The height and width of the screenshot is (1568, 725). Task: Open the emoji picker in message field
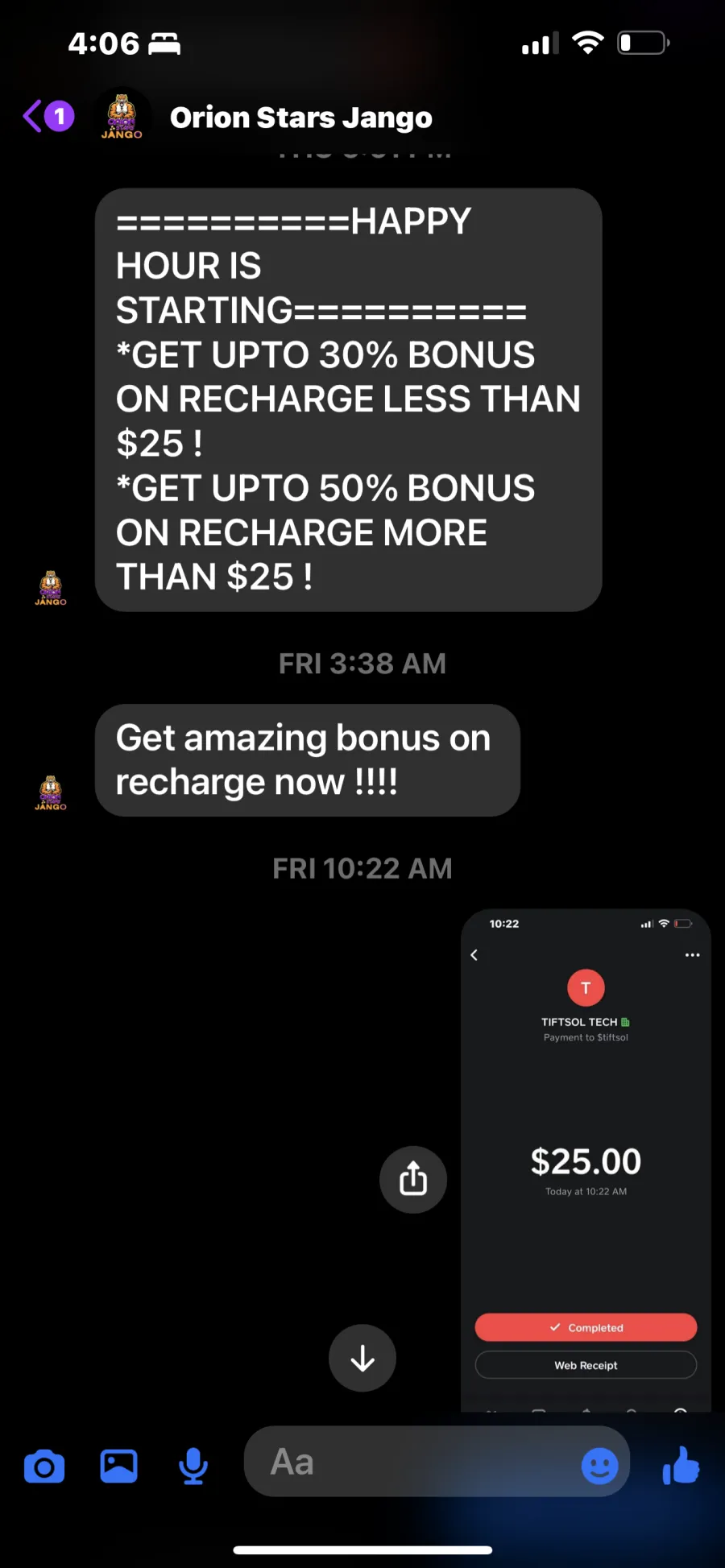coord(600,1466)
